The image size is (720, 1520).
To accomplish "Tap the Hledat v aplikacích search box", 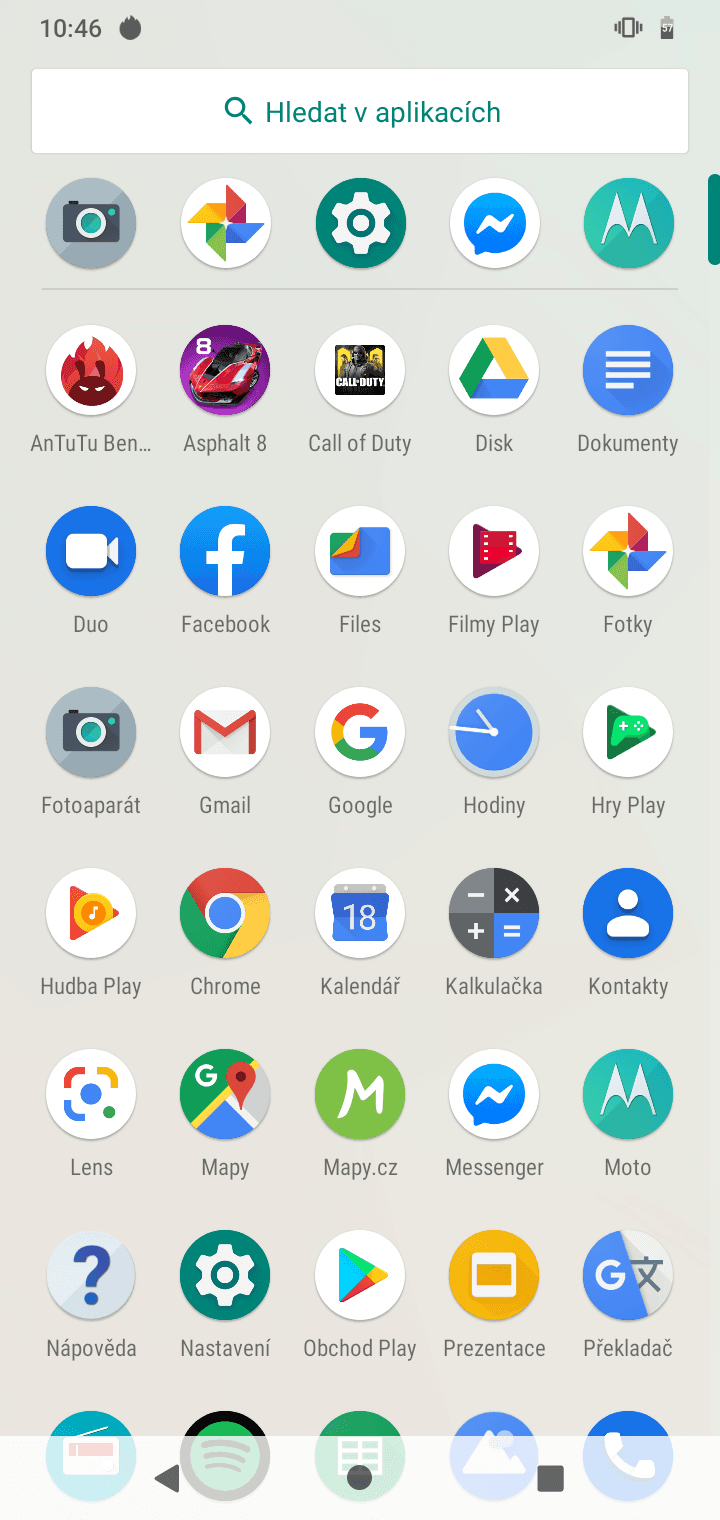I will coord(360,111).
